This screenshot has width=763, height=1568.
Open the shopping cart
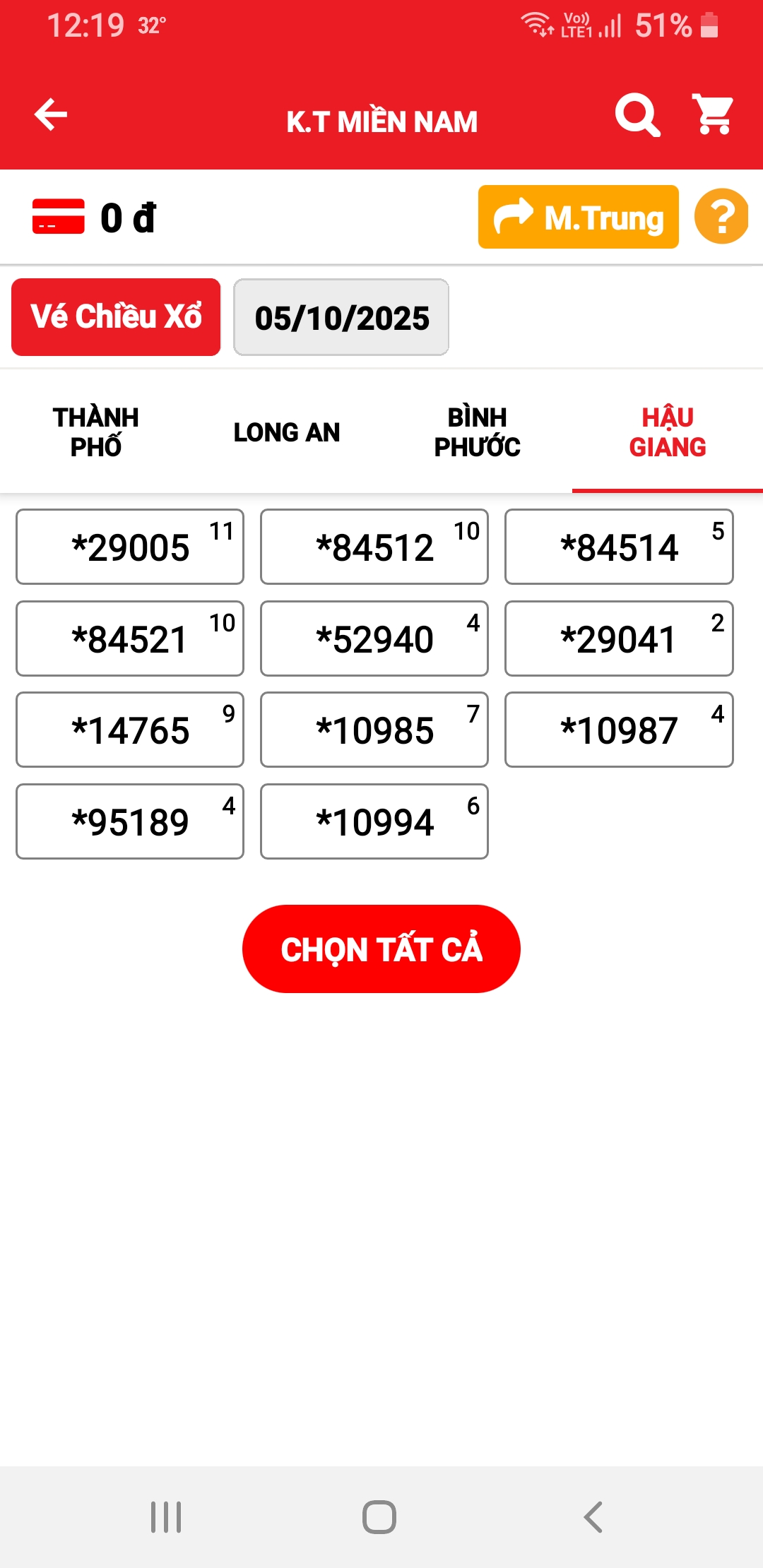[x=714, y=115]
